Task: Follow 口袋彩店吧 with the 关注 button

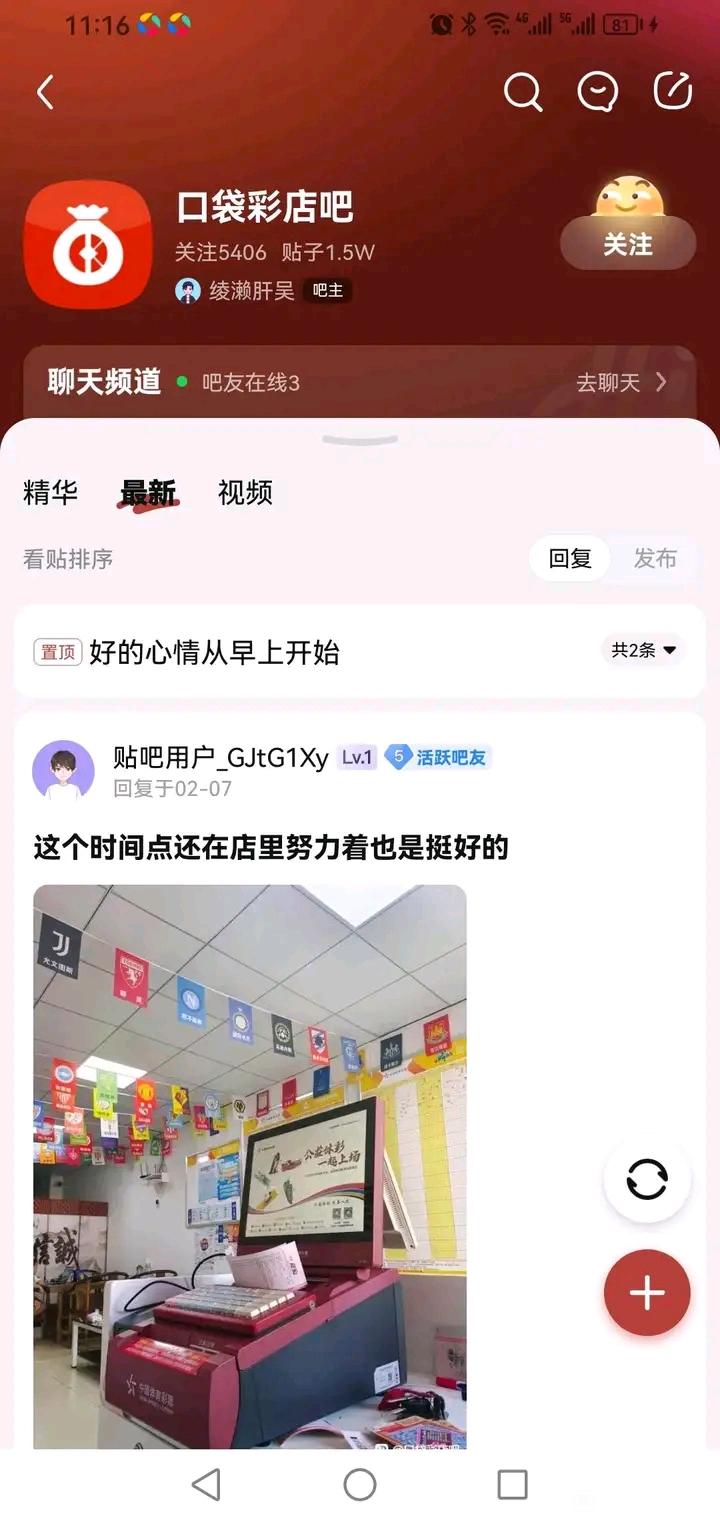Action: [627, 244]
